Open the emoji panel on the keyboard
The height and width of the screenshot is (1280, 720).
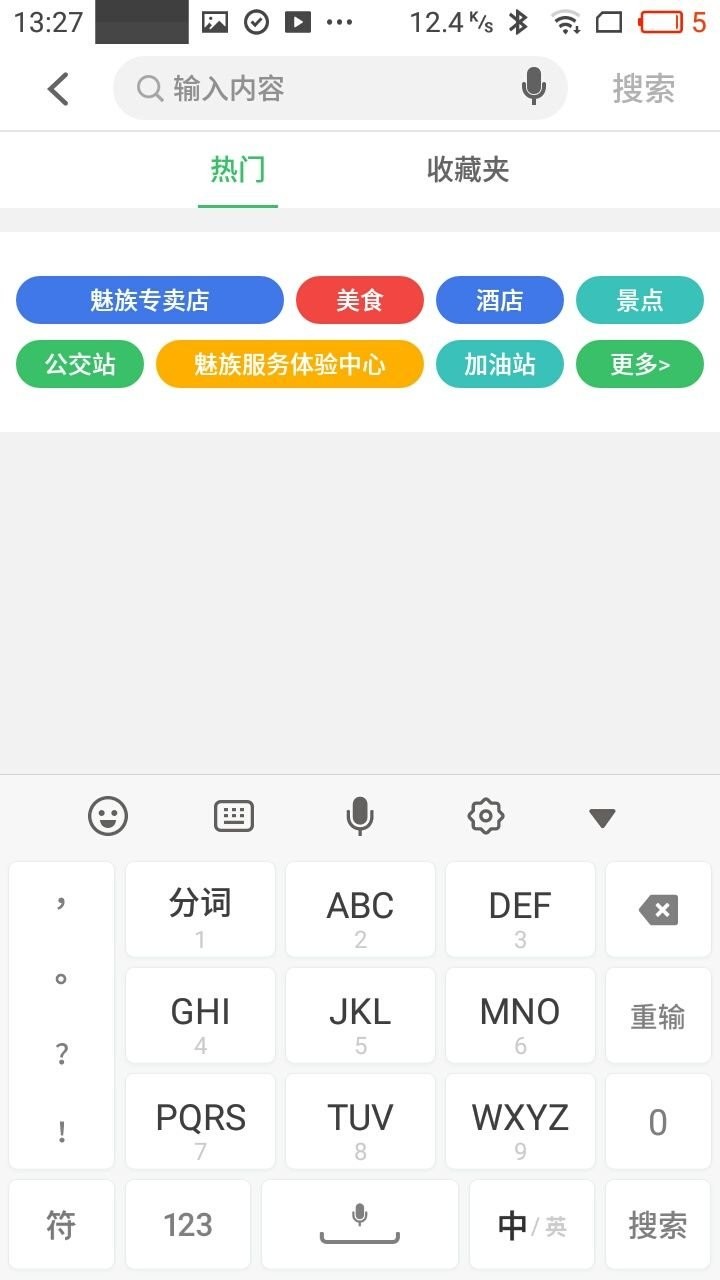pyautogui.click(x=108, y=816)
